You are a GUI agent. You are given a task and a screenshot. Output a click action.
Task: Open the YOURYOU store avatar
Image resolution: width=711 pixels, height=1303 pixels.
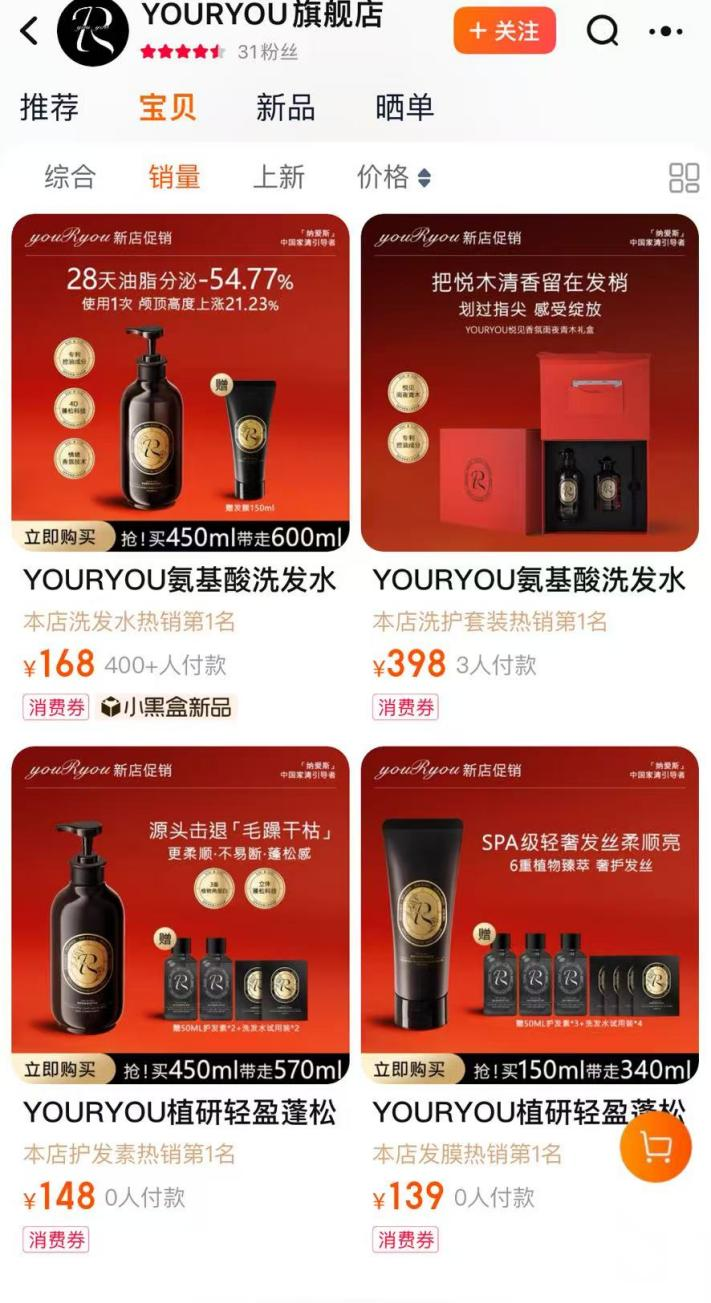[x=92, y=32]
